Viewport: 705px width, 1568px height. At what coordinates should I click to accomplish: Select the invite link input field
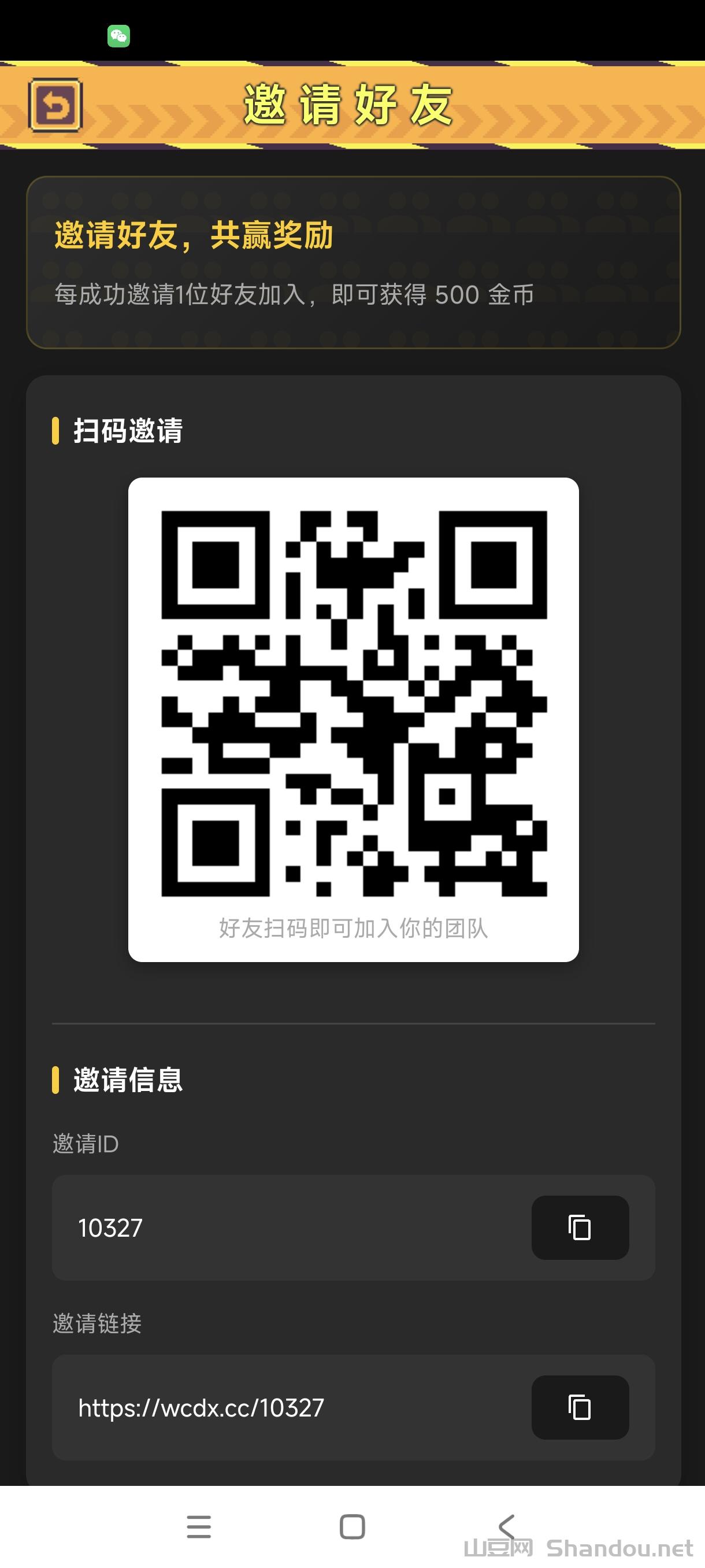point(274,1407)
